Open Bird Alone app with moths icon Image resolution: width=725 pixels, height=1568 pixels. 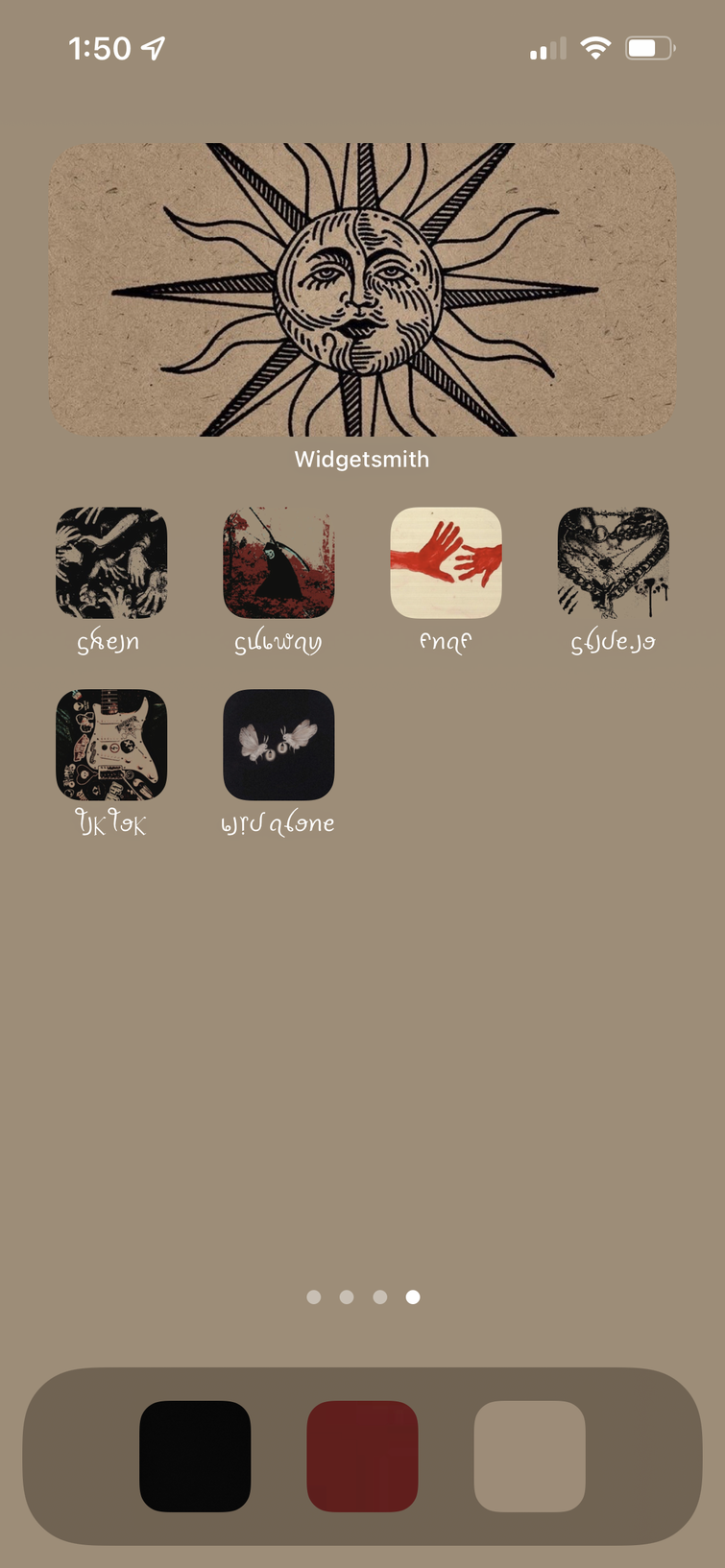(278, 745)
